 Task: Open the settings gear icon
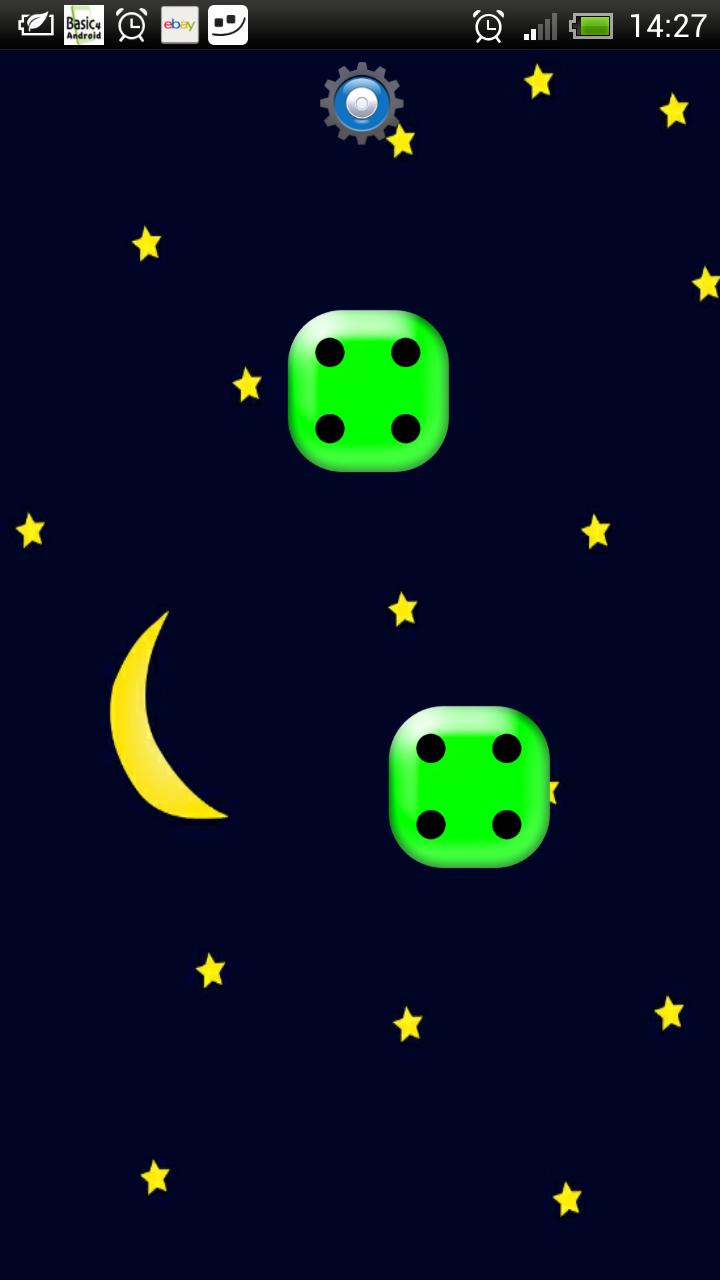[361, 103]
